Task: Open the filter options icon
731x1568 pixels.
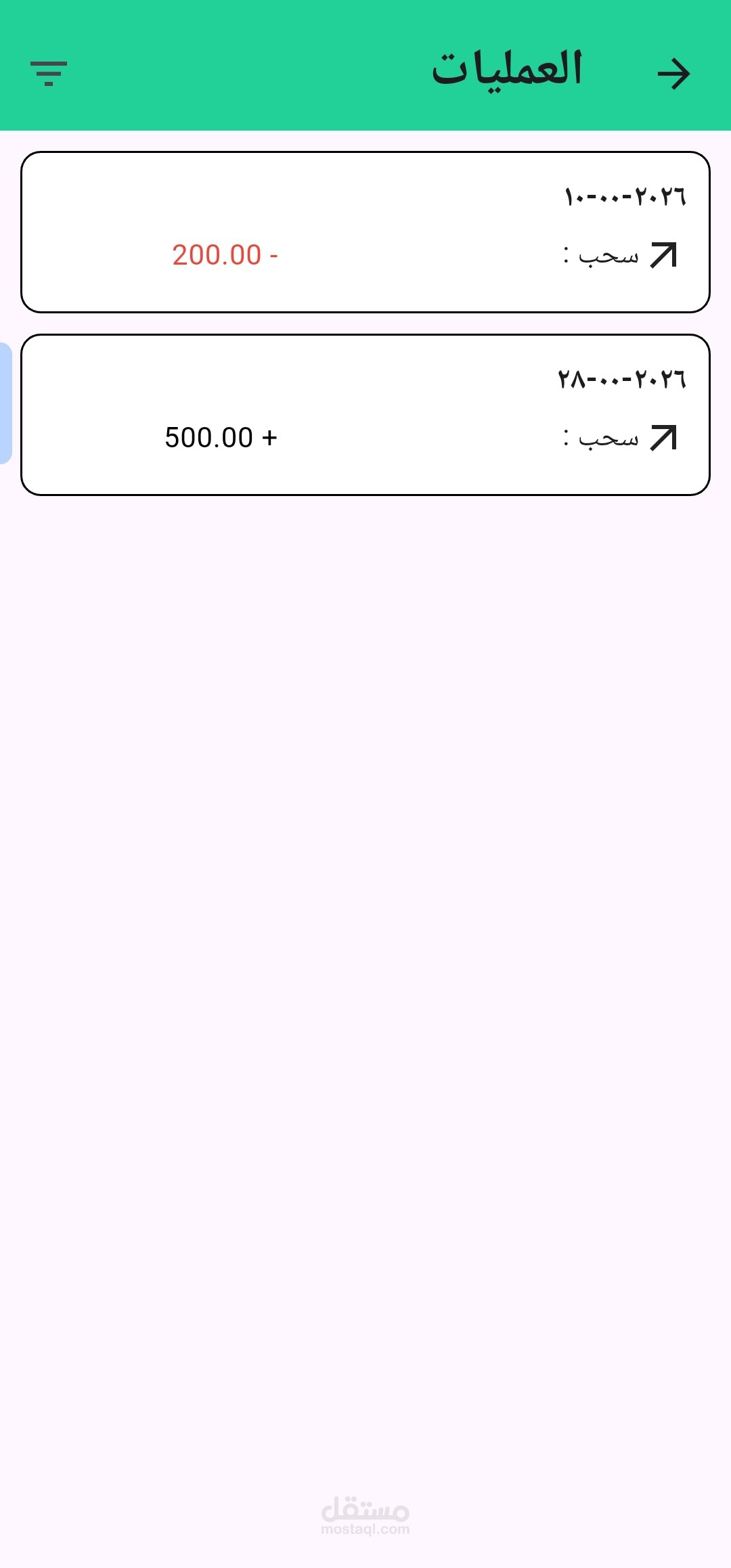Action: point(49,73)
